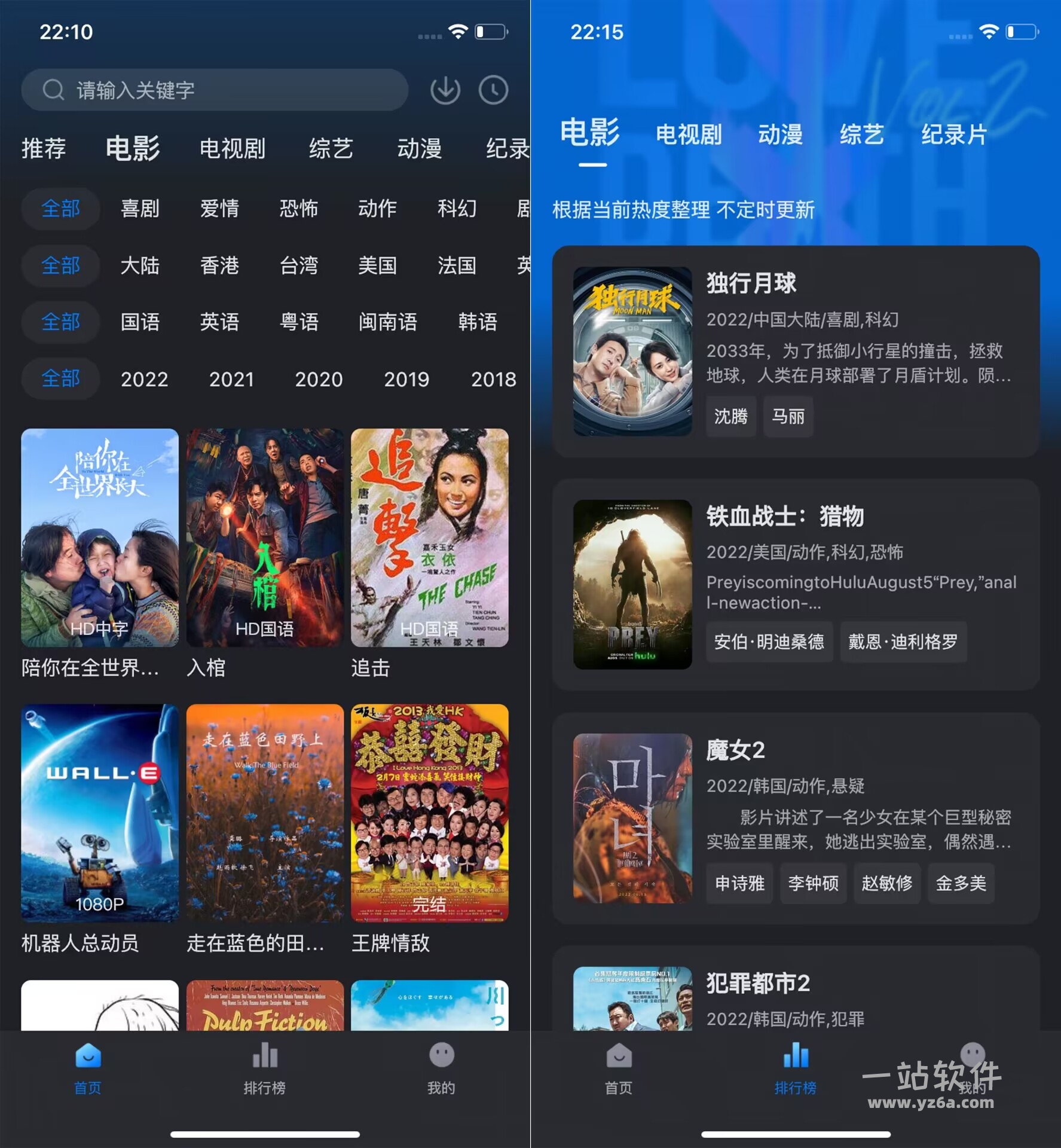
Task: Open the 独行月球 ranking card
Action: click(795, 352)
